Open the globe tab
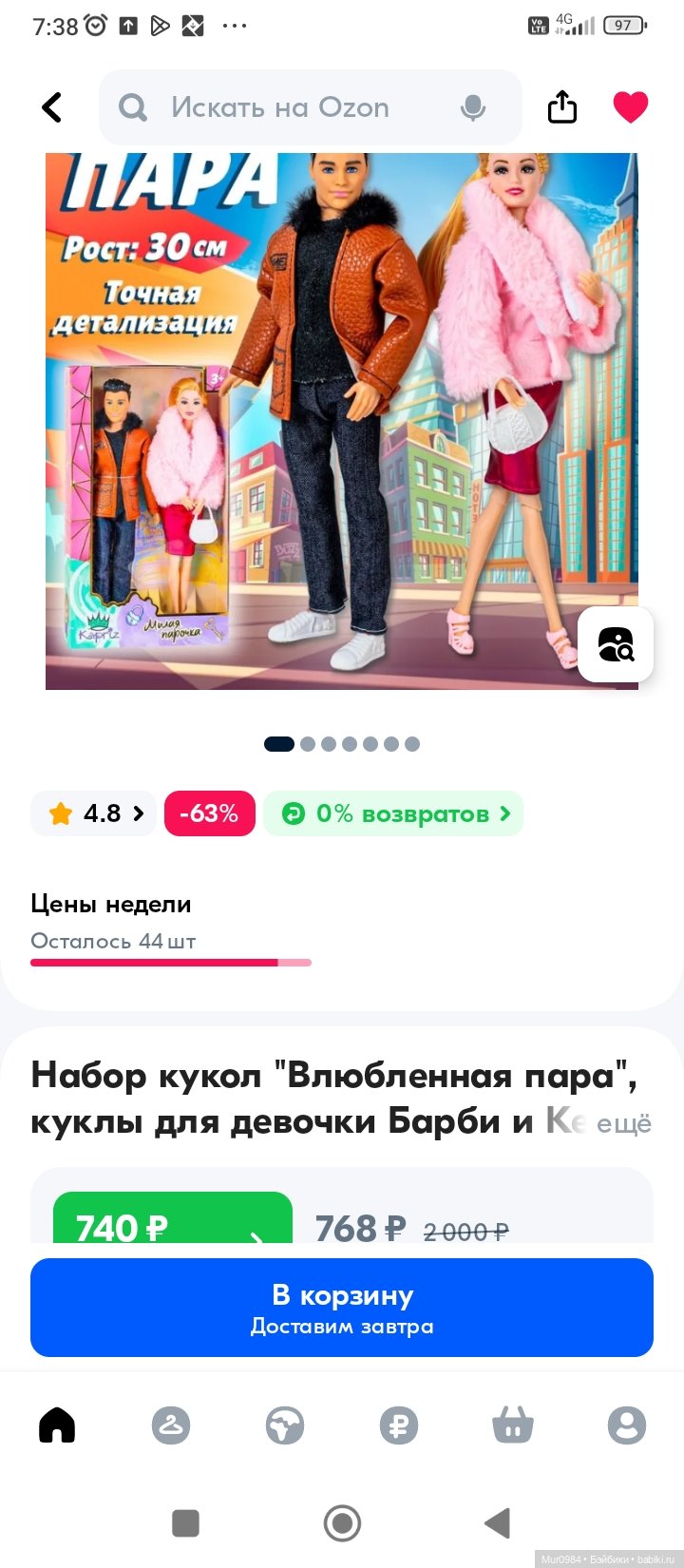The image size is (684, 1568). tap(285, 1425)
